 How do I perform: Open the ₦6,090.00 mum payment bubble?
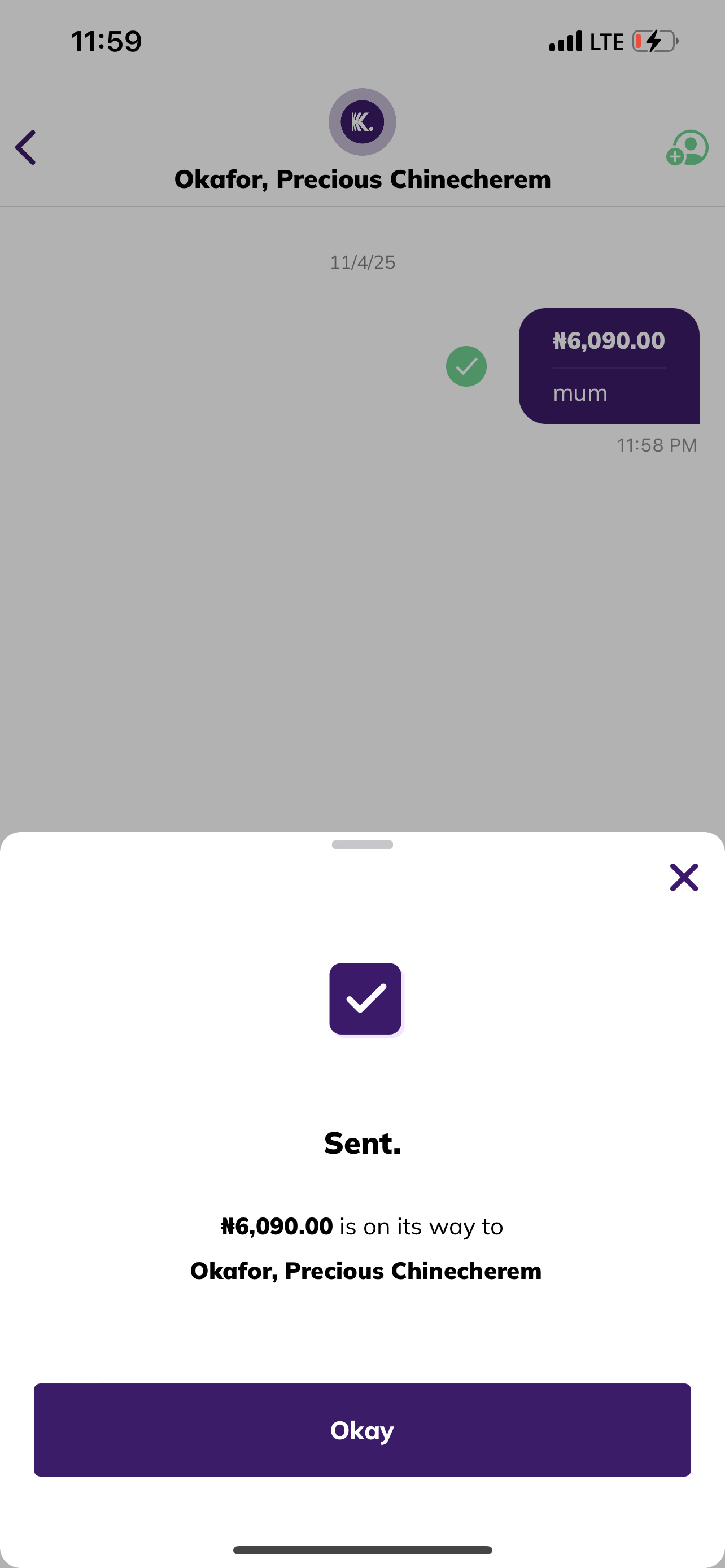[x=608, y=366]
